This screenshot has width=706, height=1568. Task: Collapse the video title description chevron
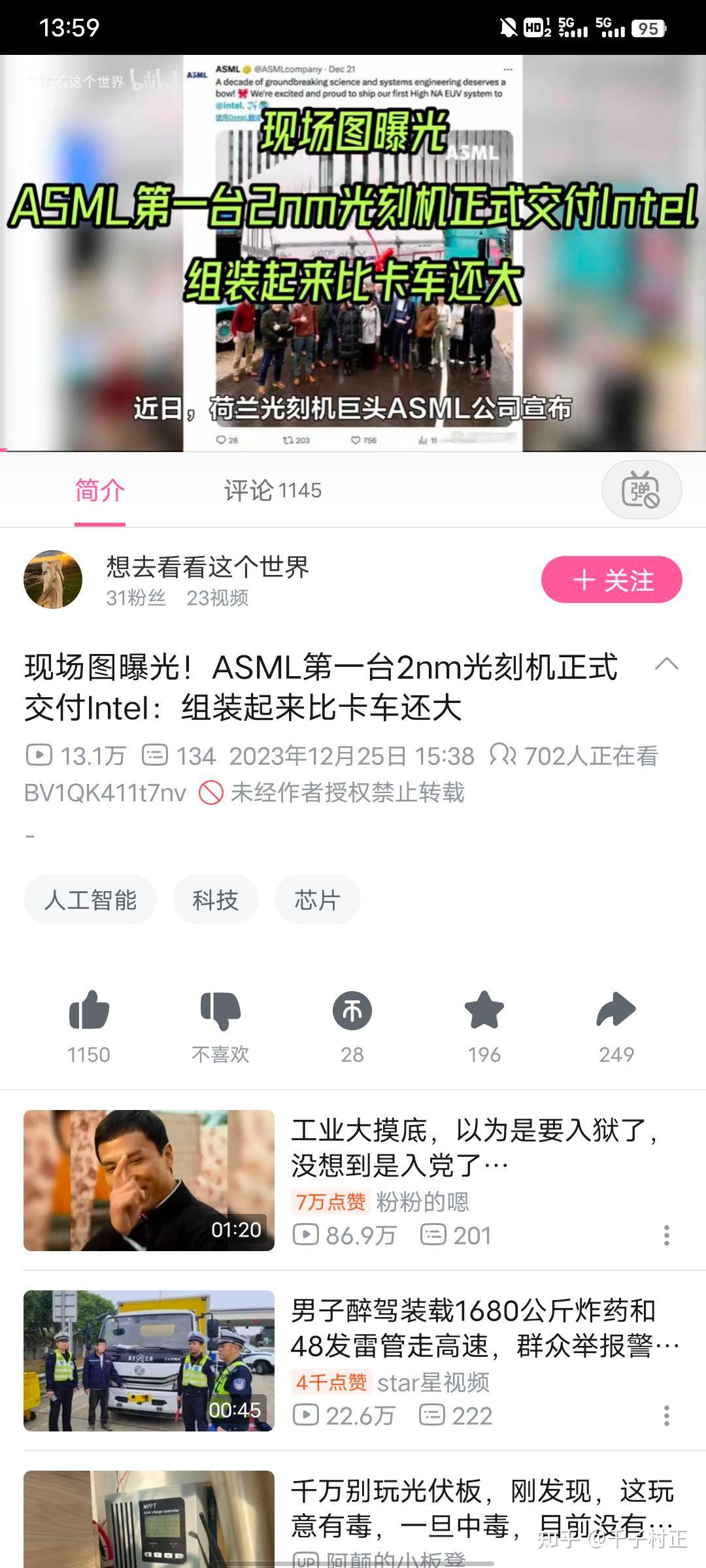(667, 664)
